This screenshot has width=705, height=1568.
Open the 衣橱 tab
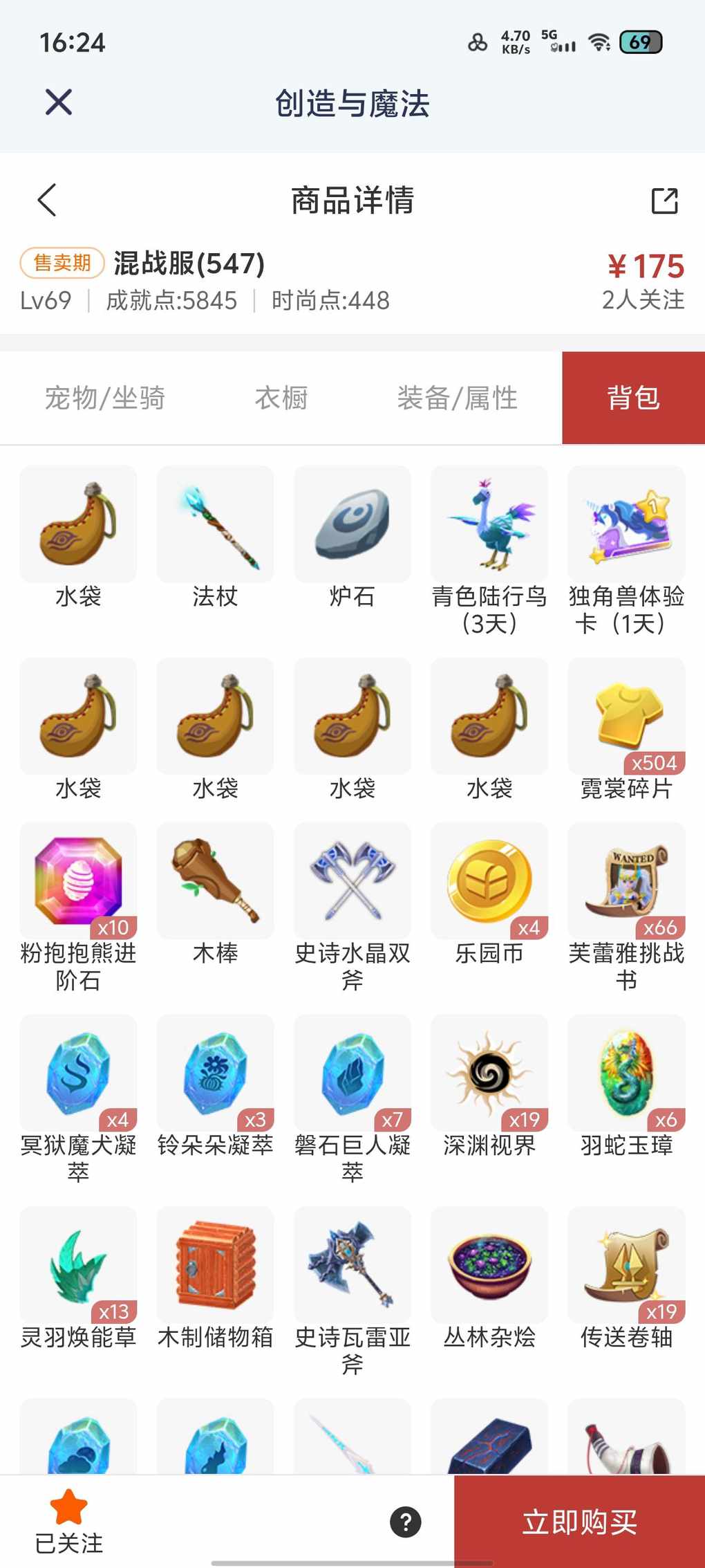[x=281, y=398]
